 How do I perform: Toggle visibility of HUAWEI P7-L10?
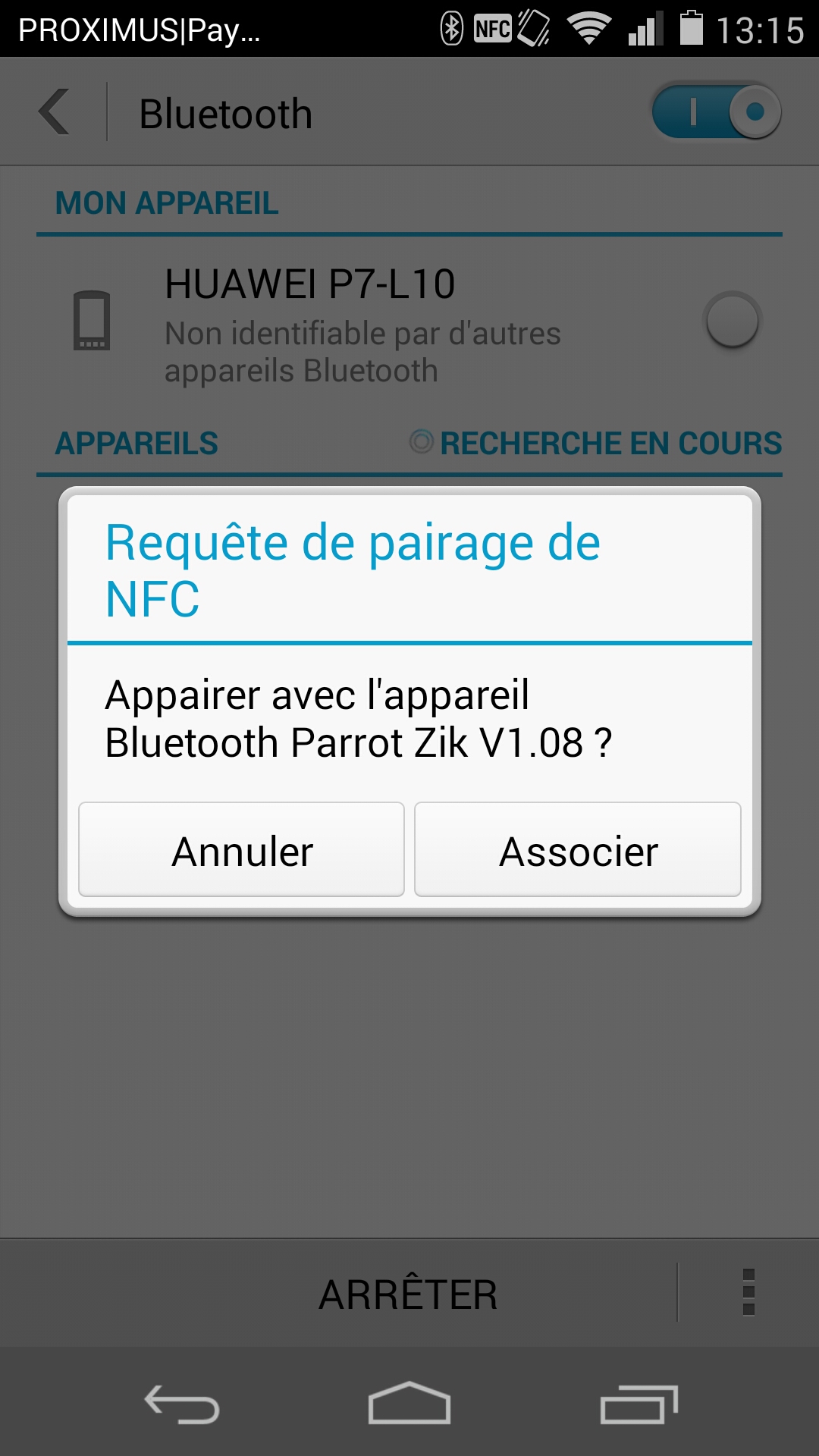[x=732, y=320]
